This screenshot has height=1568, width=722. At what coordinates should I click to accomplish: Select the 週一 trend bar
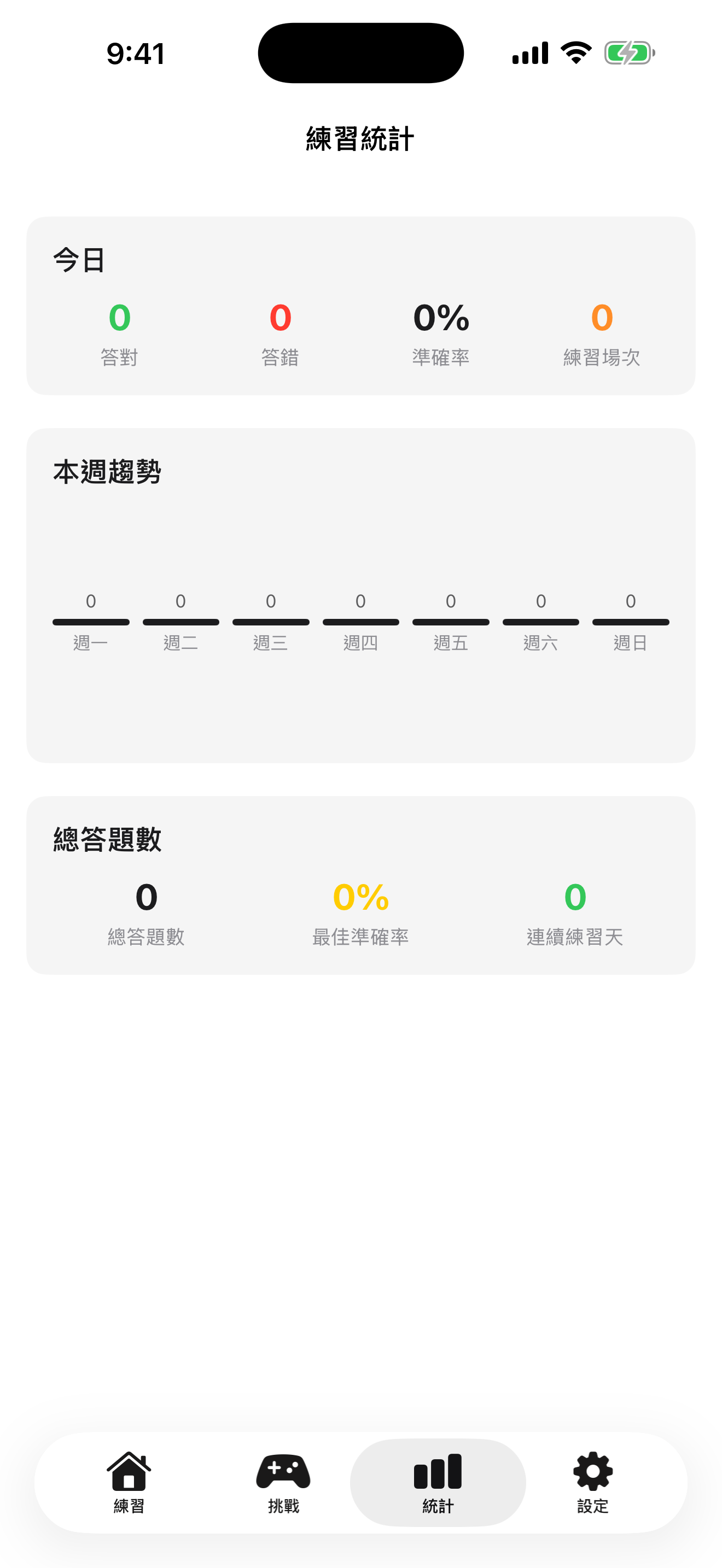click(x=90, y=622)
